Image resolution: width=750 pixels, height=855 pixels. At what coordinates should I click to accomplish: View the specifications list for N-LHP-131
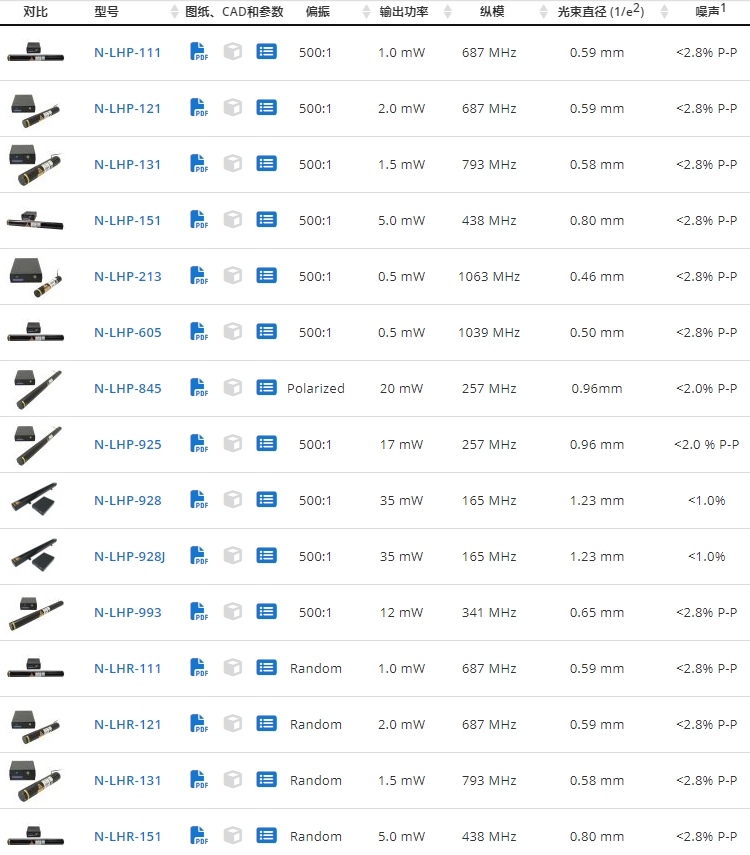266,164
